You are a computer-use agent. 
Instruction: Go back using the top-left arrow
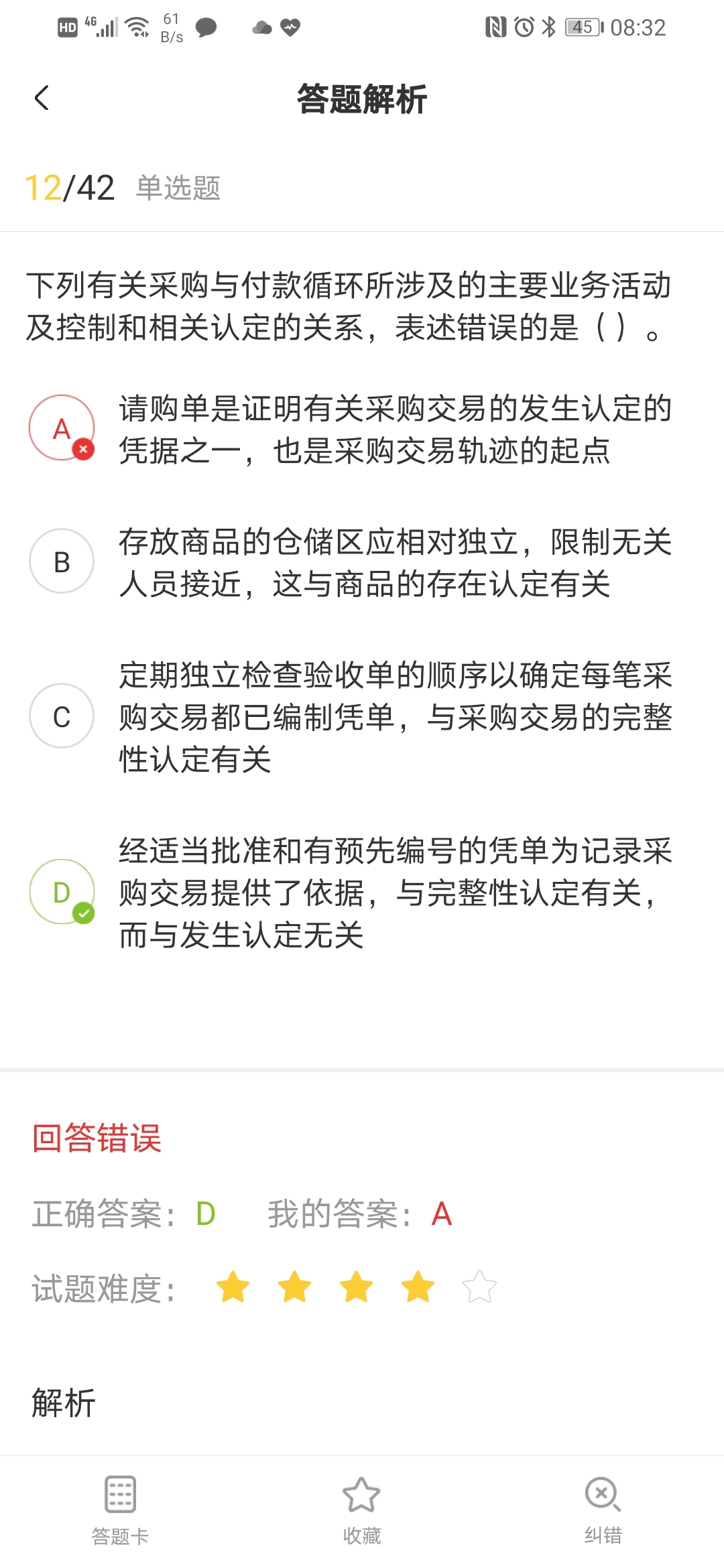click(x=42, y=99)
